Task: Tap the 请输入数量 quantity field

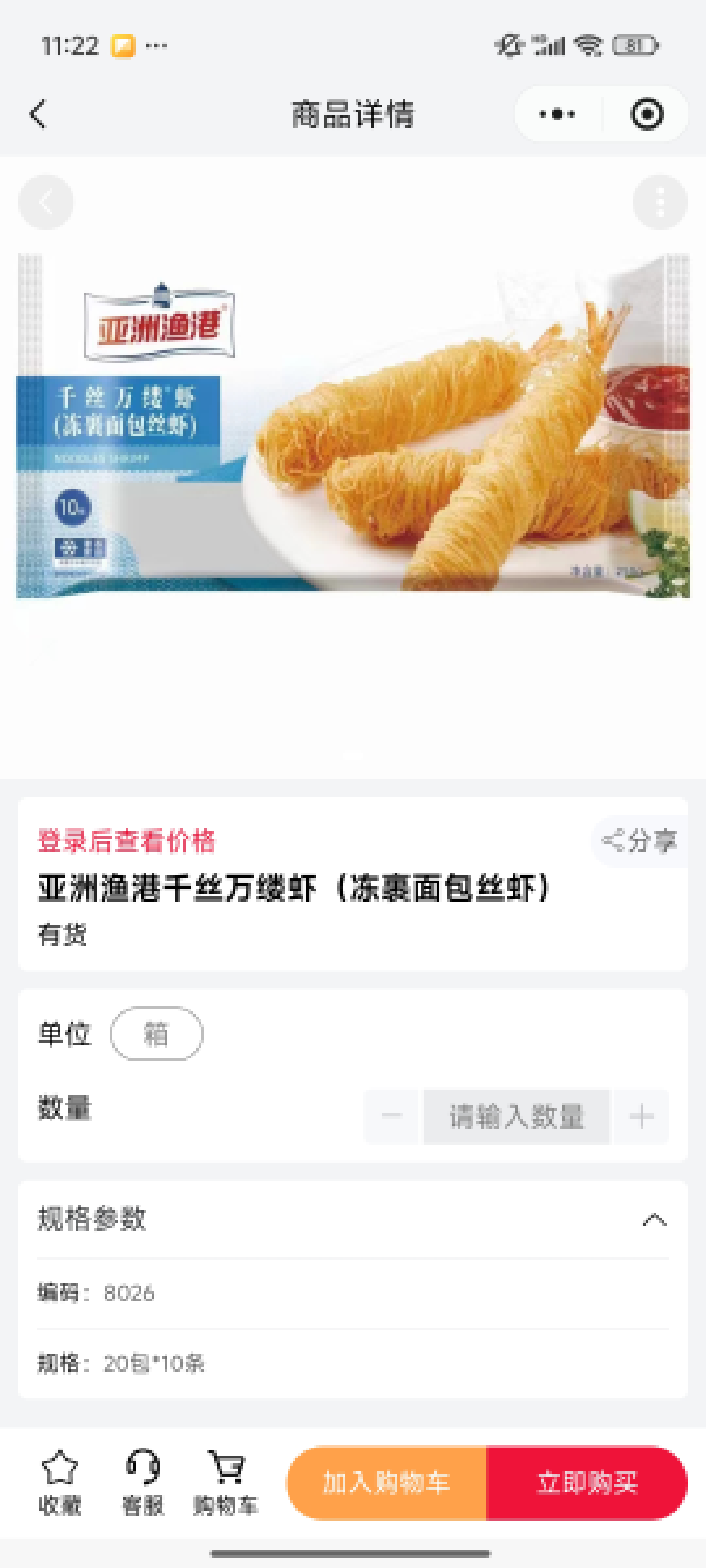Action: (x=516, y=1116)
